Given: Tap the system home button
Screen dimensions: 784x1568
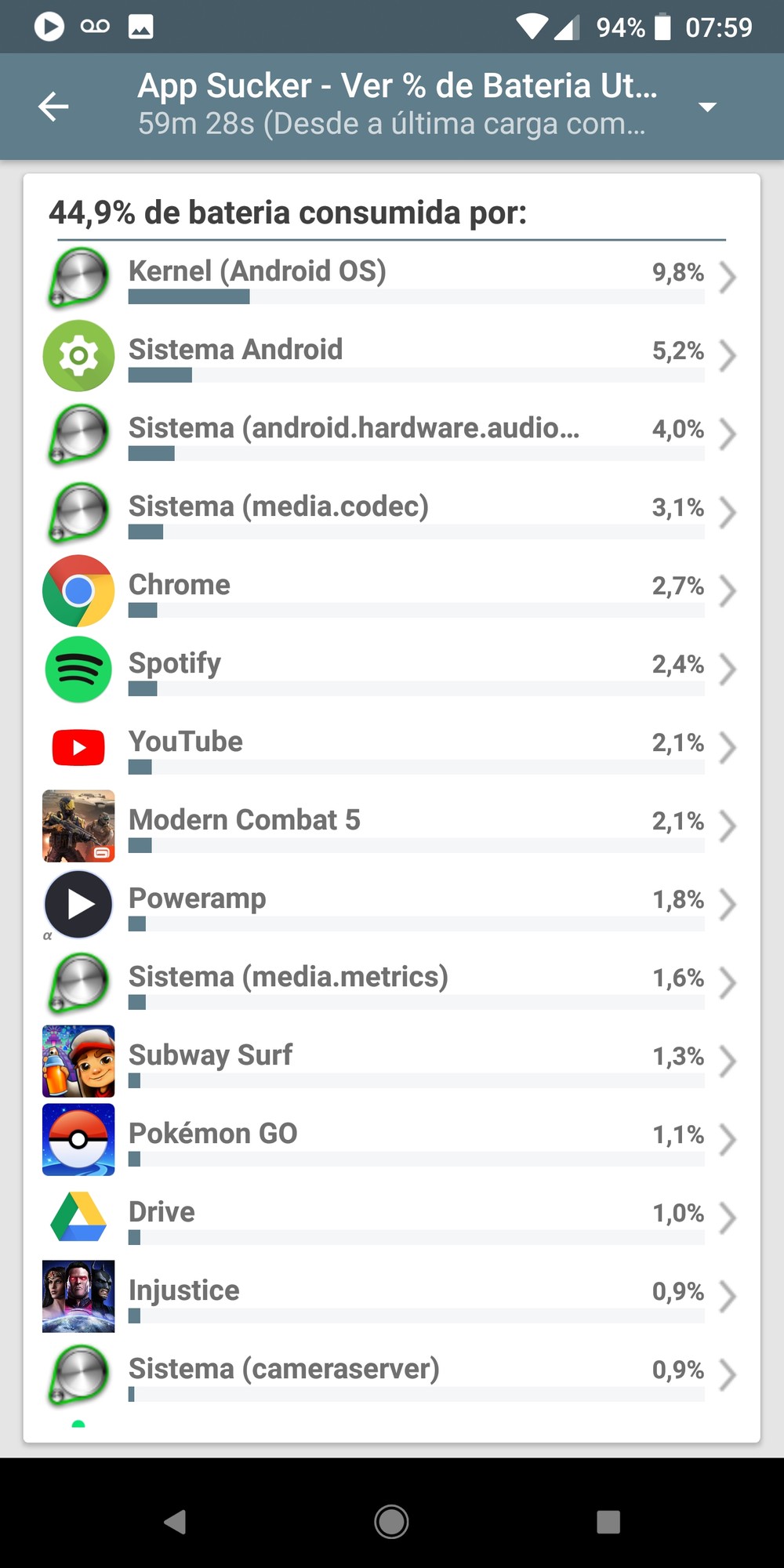Looking at the screenshot, I should click(391, 1522).
